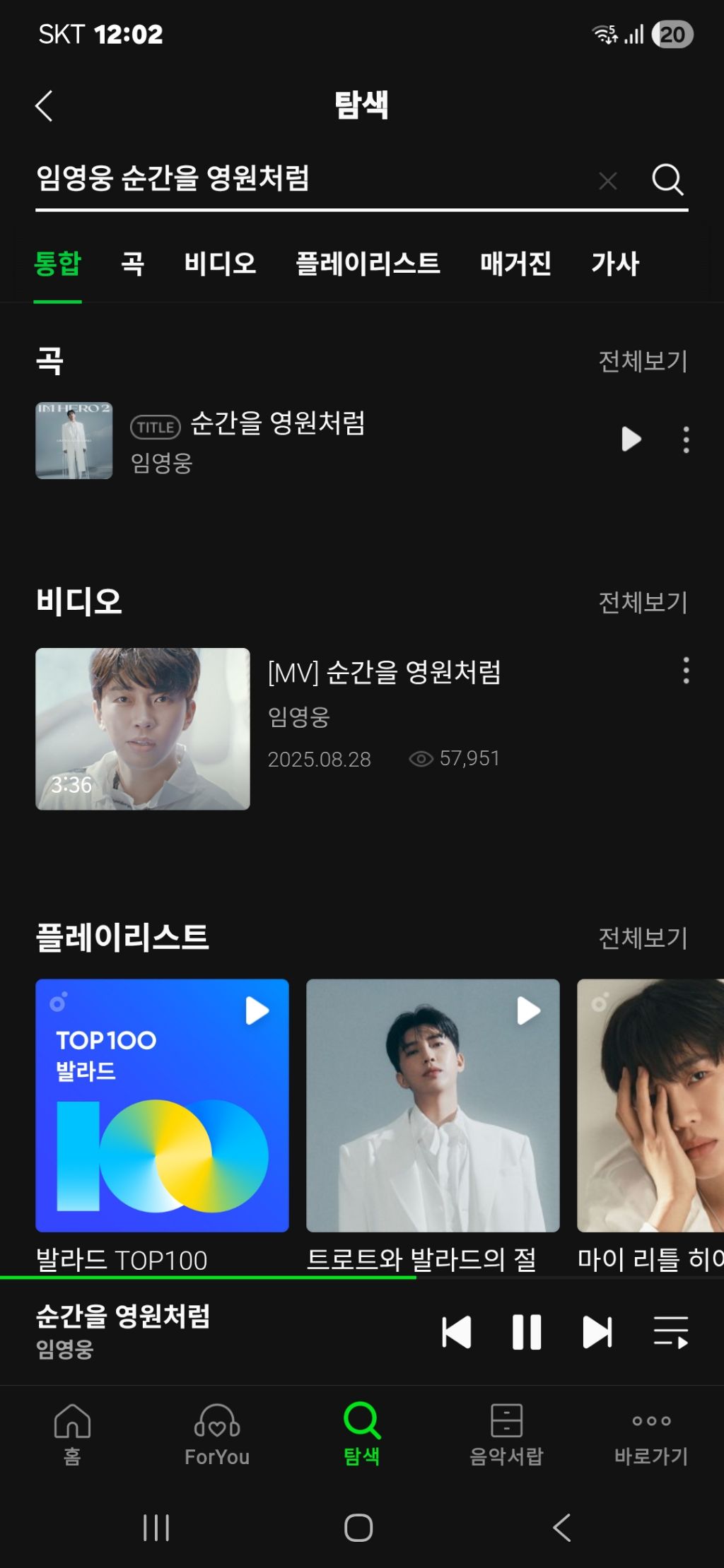
Task: Switch to the 가사 tab
Action: point(614,264)
